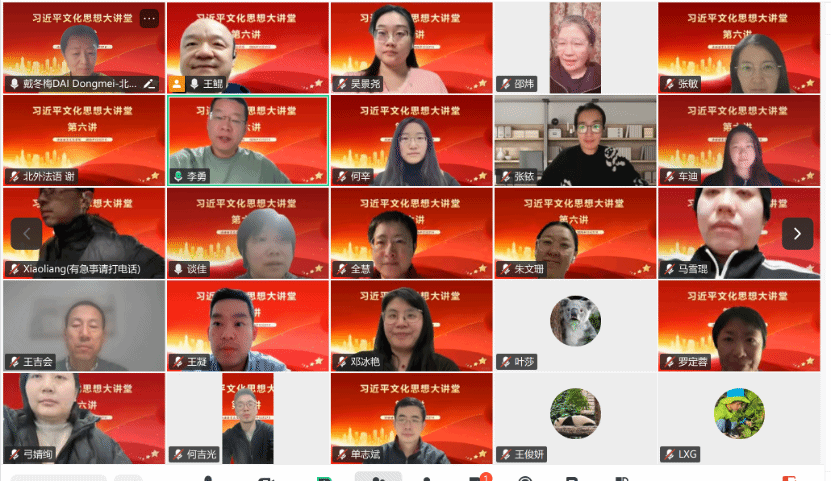Select 邓冰艳's video tile
832x482 pixels.
point(411,326)
